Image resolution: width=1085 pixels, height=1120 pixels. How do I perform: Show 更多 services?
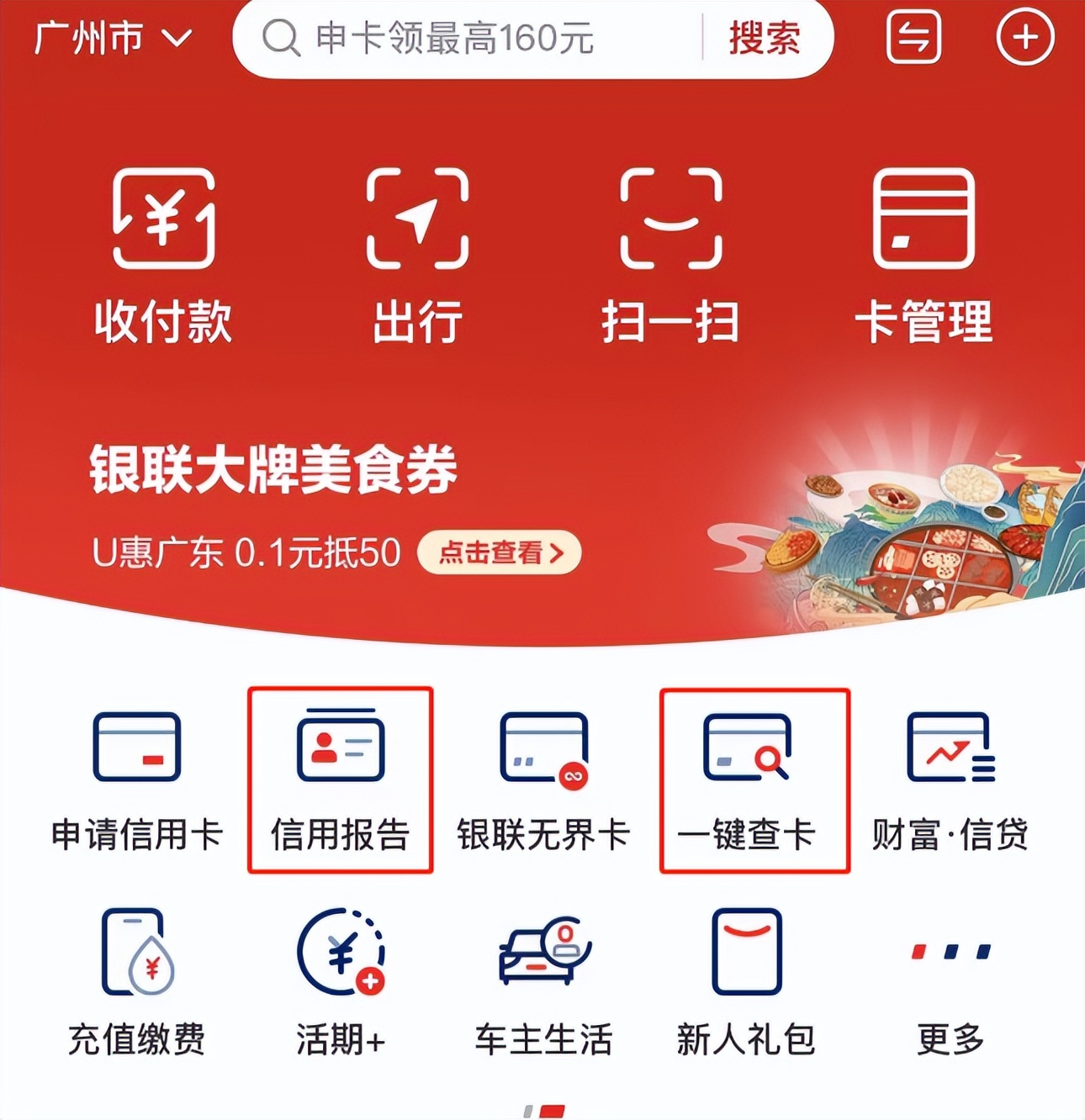point(950,996)
